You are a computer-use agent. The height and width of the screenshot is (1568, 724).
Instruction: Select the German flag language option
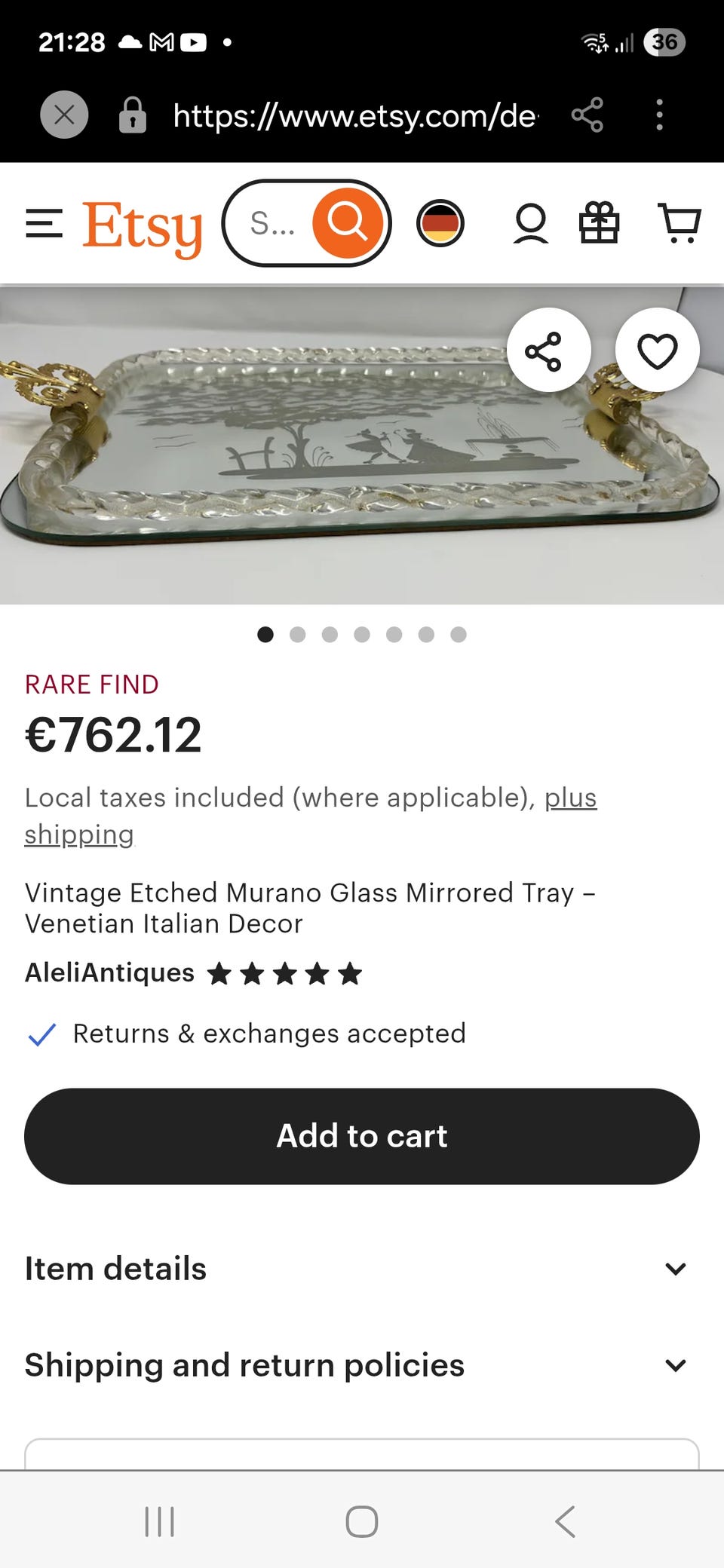[441, 222]
